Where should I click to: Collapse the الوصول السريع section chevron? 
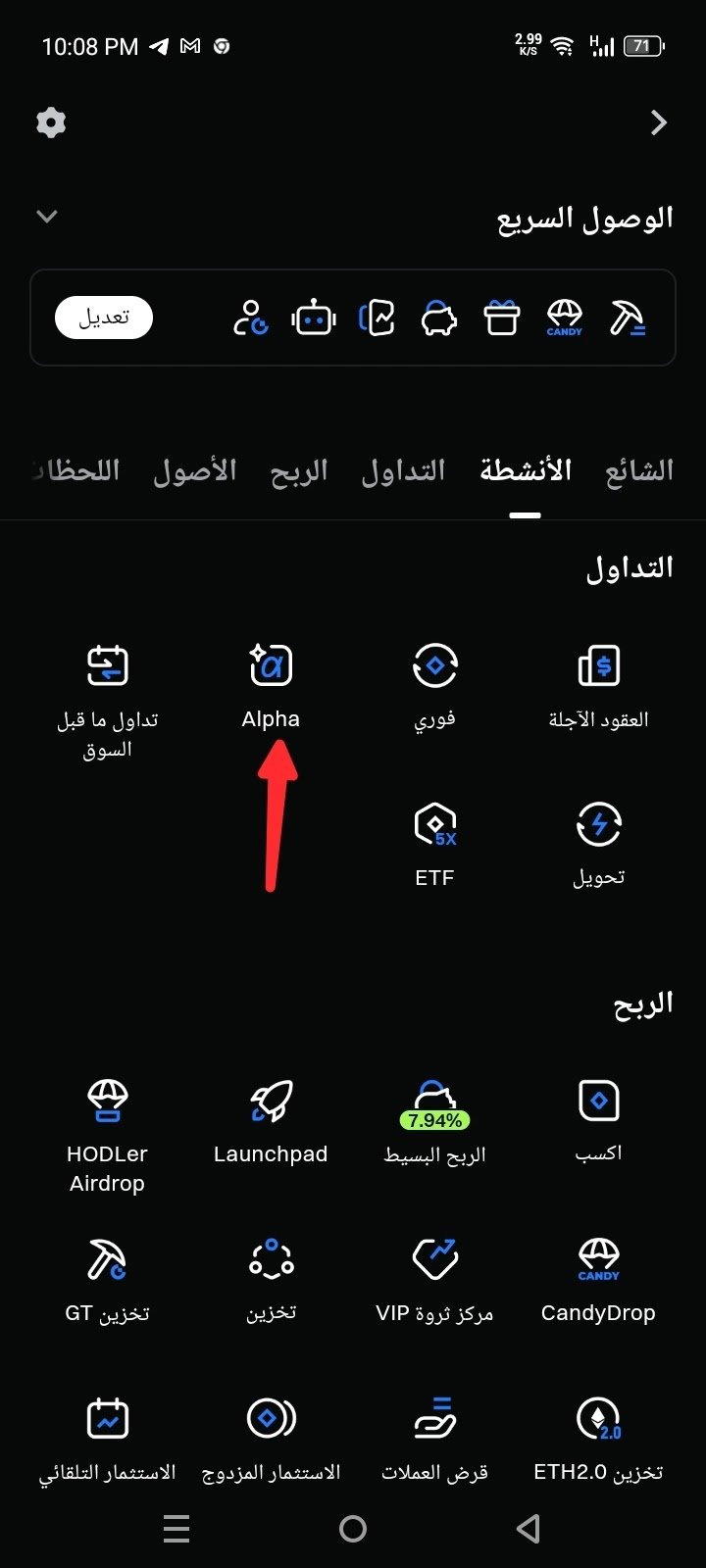47,216
